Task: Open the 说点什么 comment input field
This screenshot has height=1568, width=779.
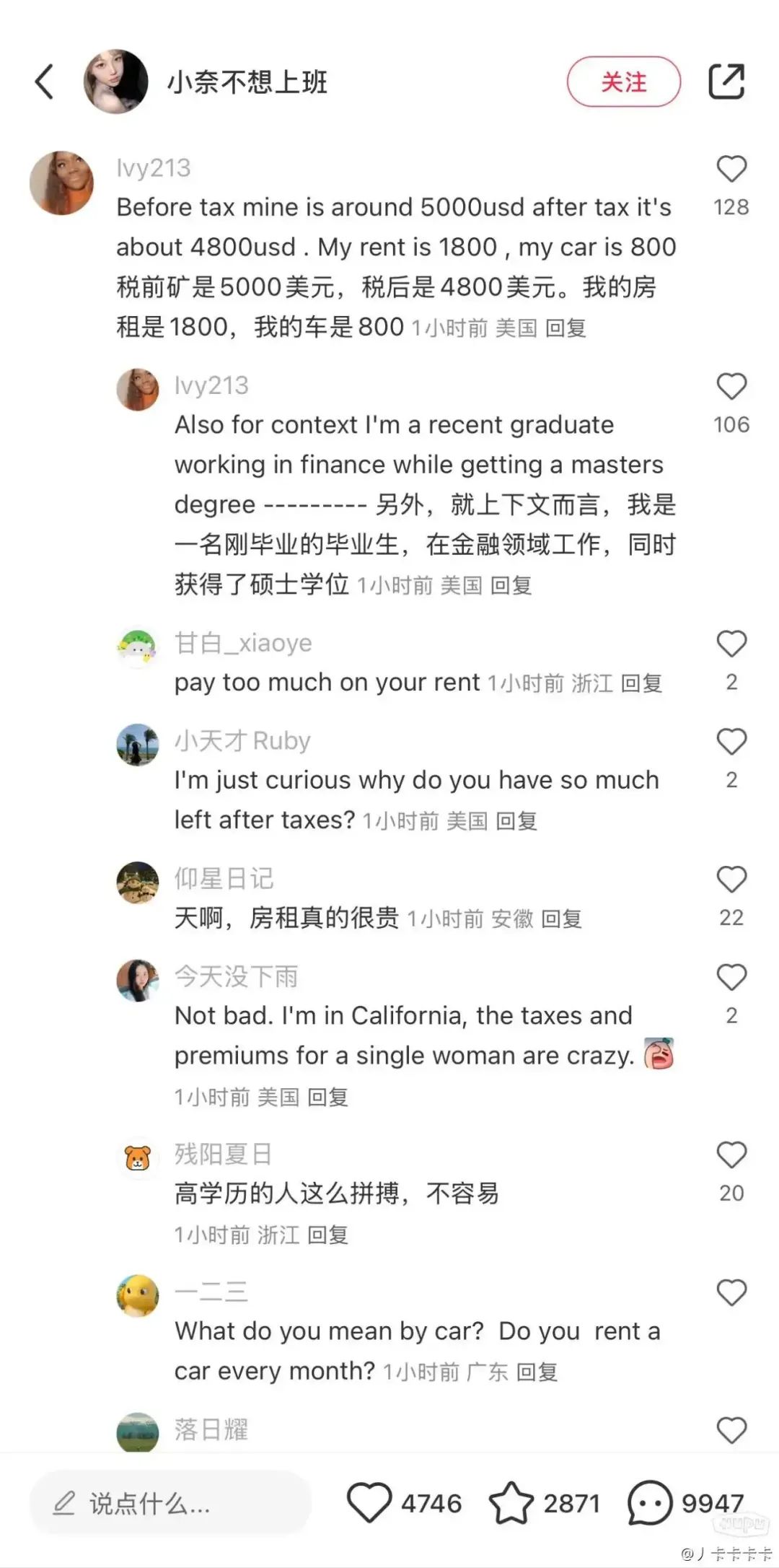Action: pos(170,1503)
